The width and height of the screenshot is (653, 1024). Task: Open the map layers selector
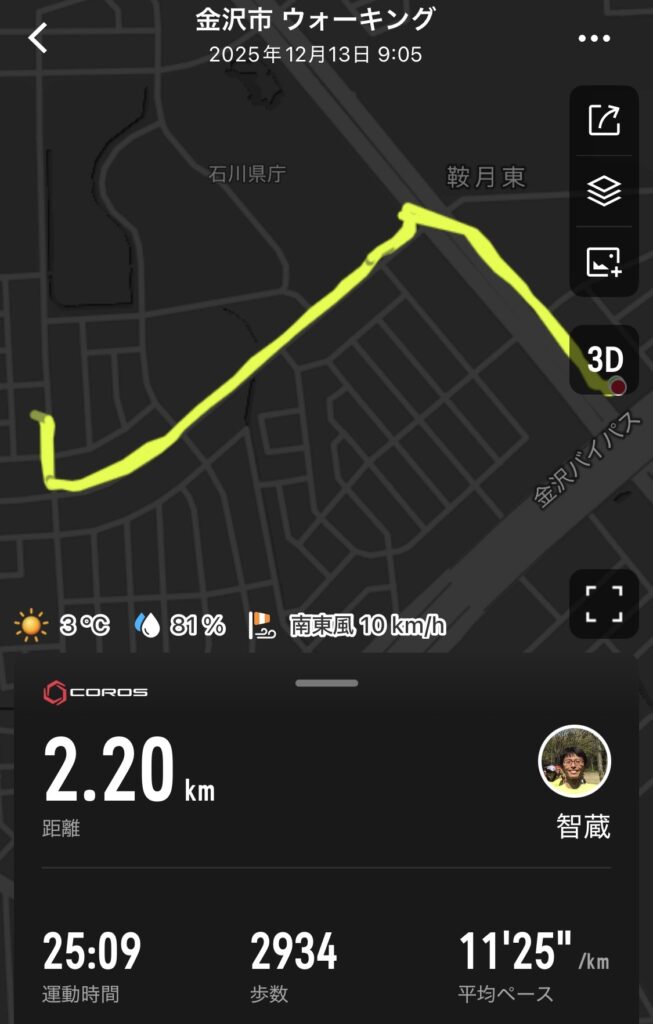(604, 191)
